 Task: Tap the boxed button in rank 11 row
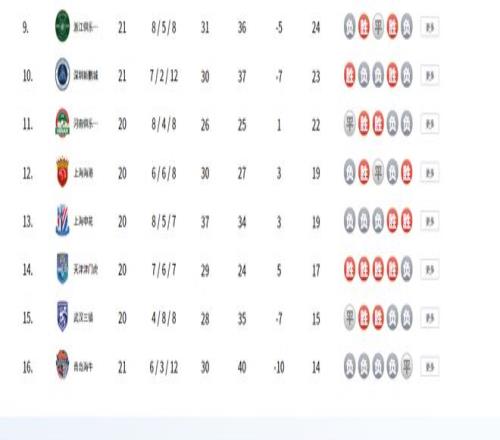[x=430, y=124]
